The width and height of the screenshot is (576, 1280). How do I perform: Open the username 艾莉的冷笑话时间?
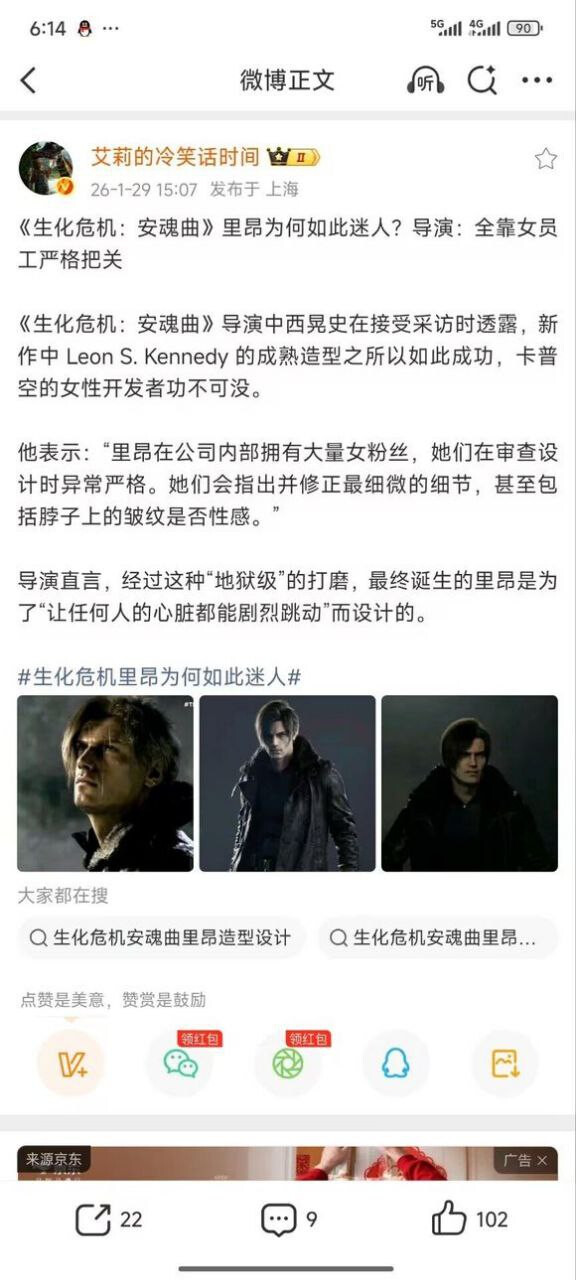(175, 157)
